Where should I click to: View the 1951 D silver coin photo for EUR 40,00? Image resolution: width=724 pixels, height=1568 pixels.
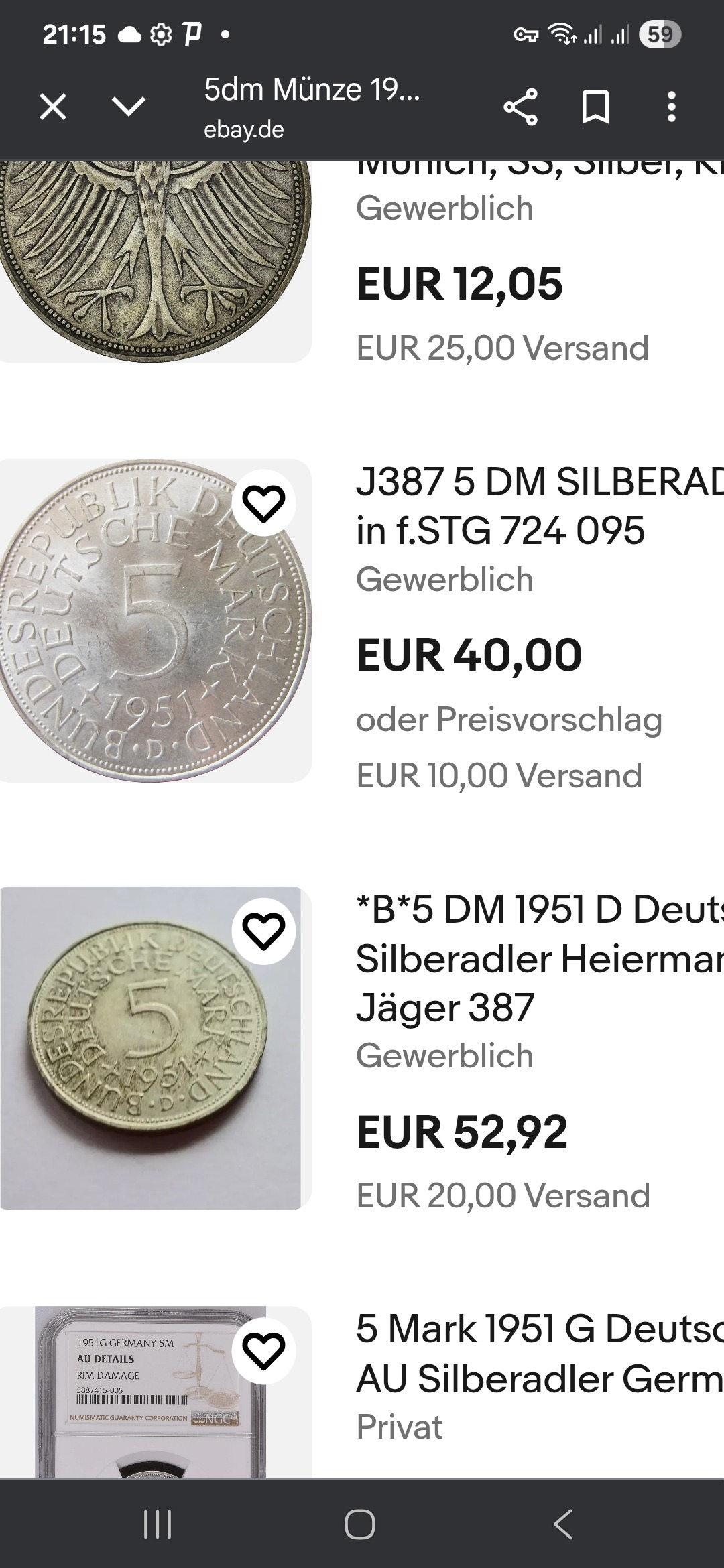155,620
